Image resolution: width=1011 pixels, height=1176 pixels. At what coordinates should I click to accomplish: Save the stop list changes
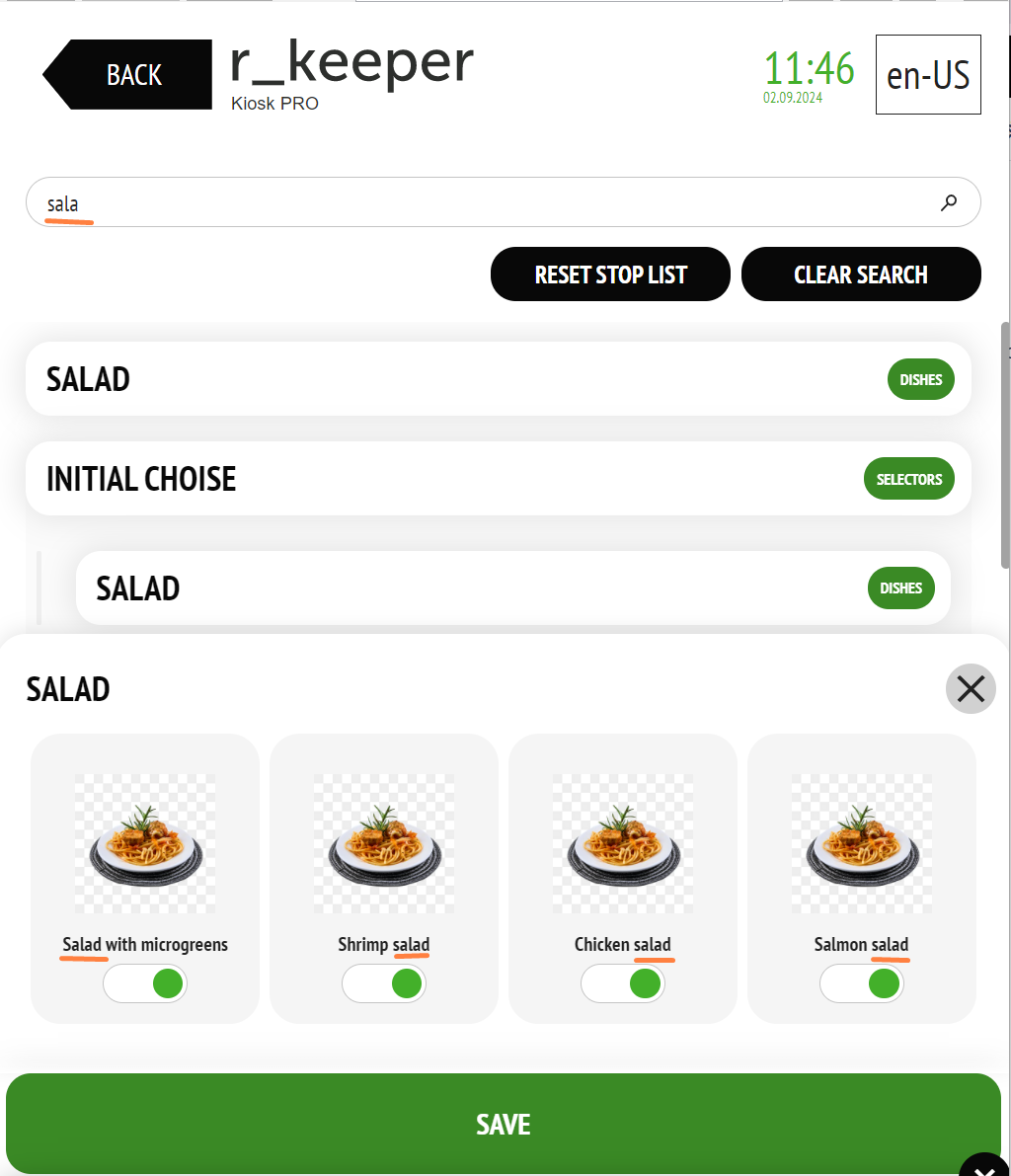[x=504, y=1124]
